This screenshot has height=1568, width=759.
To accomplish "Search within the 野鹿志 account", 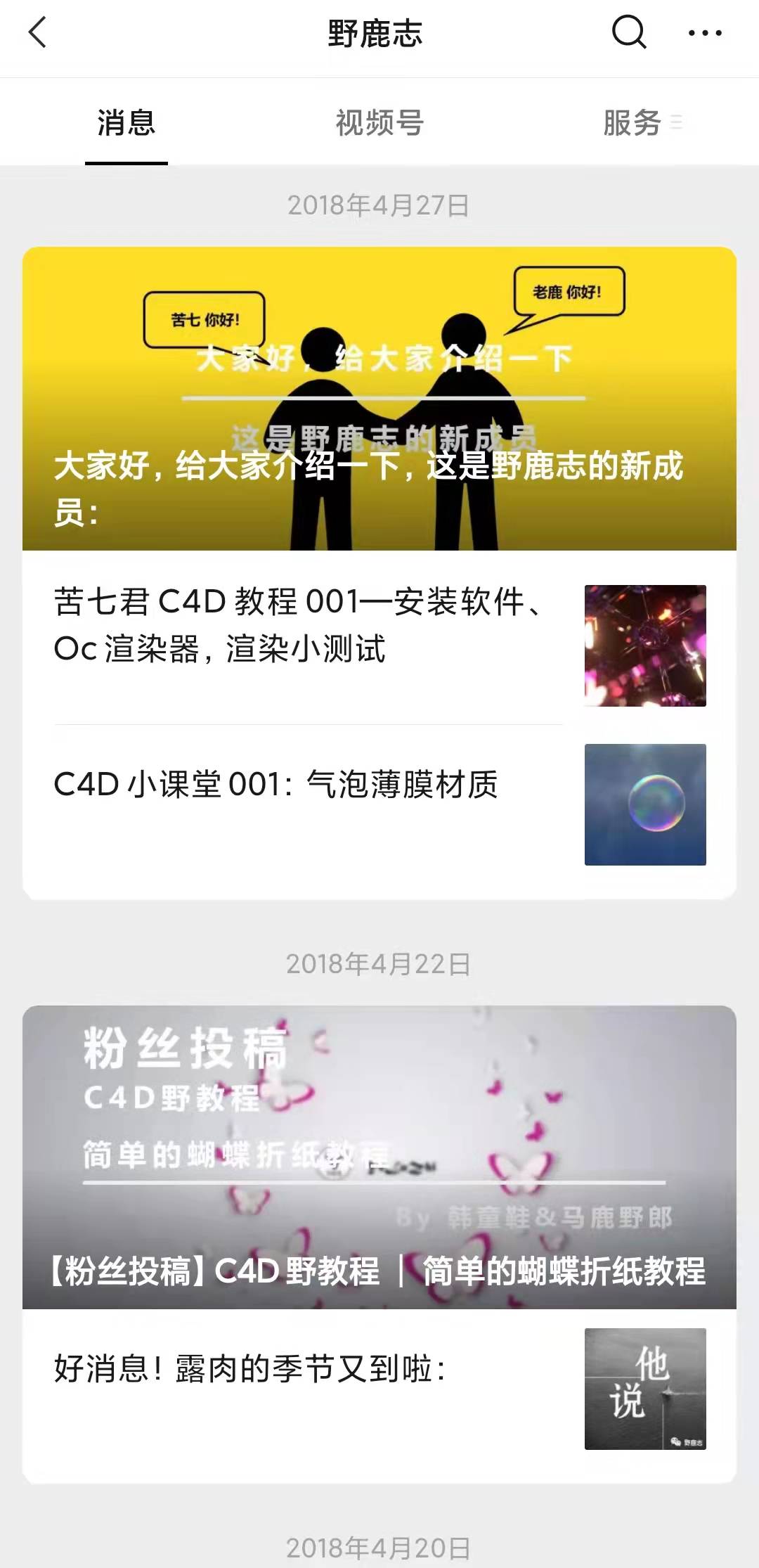I will point(628,32).
